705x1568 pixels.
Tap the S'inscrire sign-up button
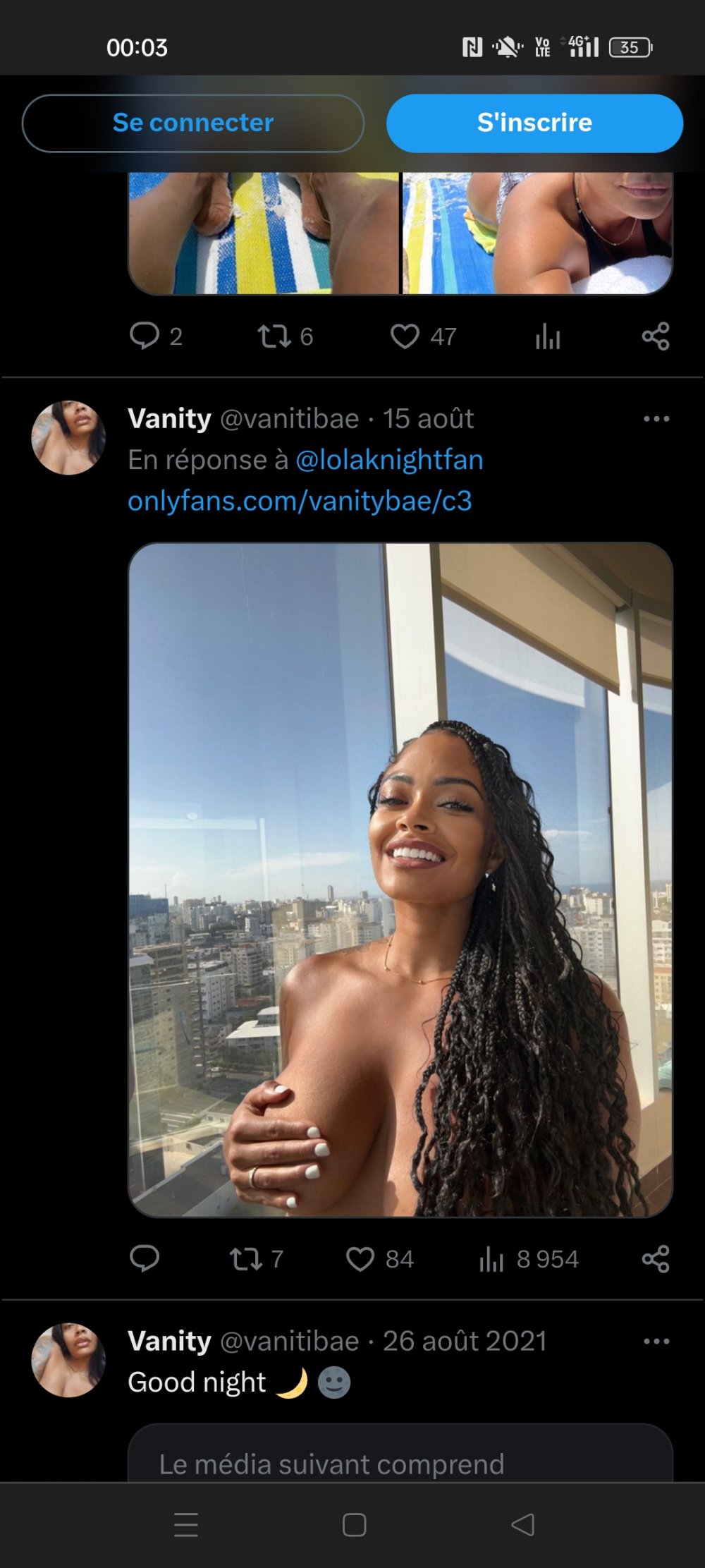pos(534,123)
